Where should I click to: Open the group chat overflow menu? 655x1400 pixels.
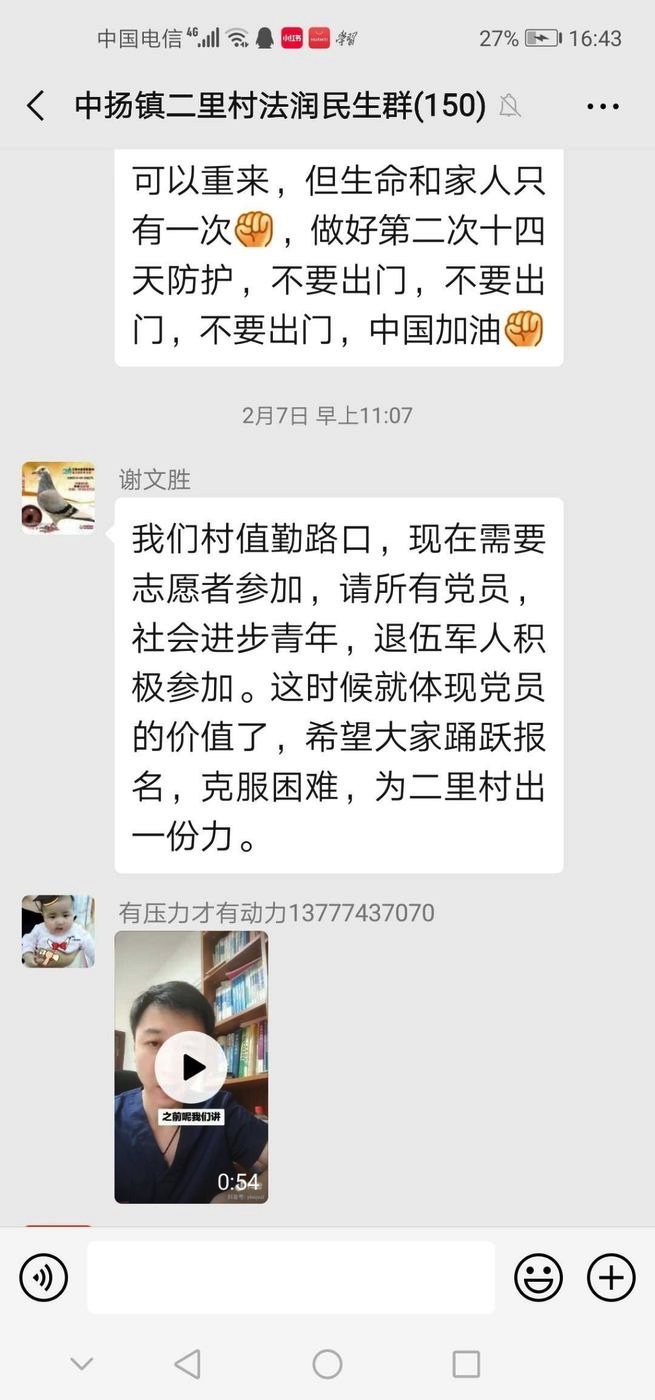tap(603, 105)
